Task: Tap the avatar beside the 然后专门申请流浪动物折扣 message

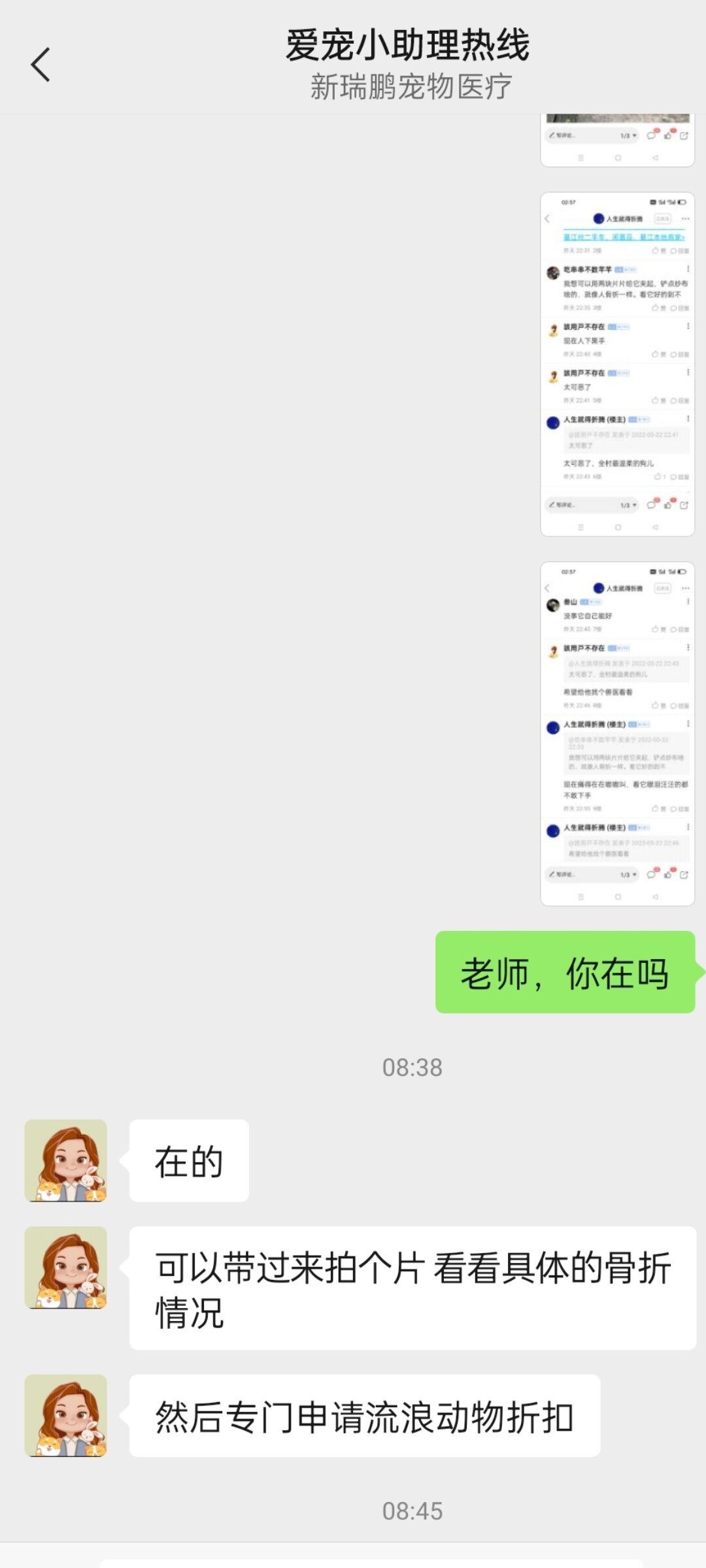Action: [x=66, y=1415]
